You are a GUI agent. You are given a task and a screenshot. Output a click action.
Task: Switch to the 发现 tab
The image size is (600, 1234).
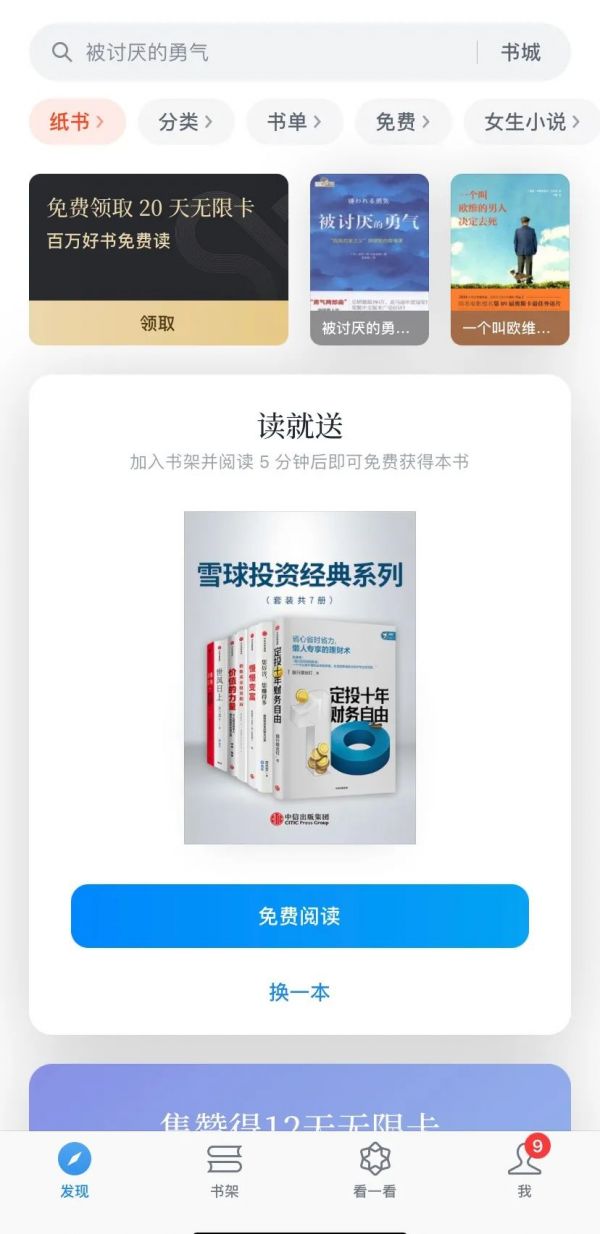pos(75,1171)
